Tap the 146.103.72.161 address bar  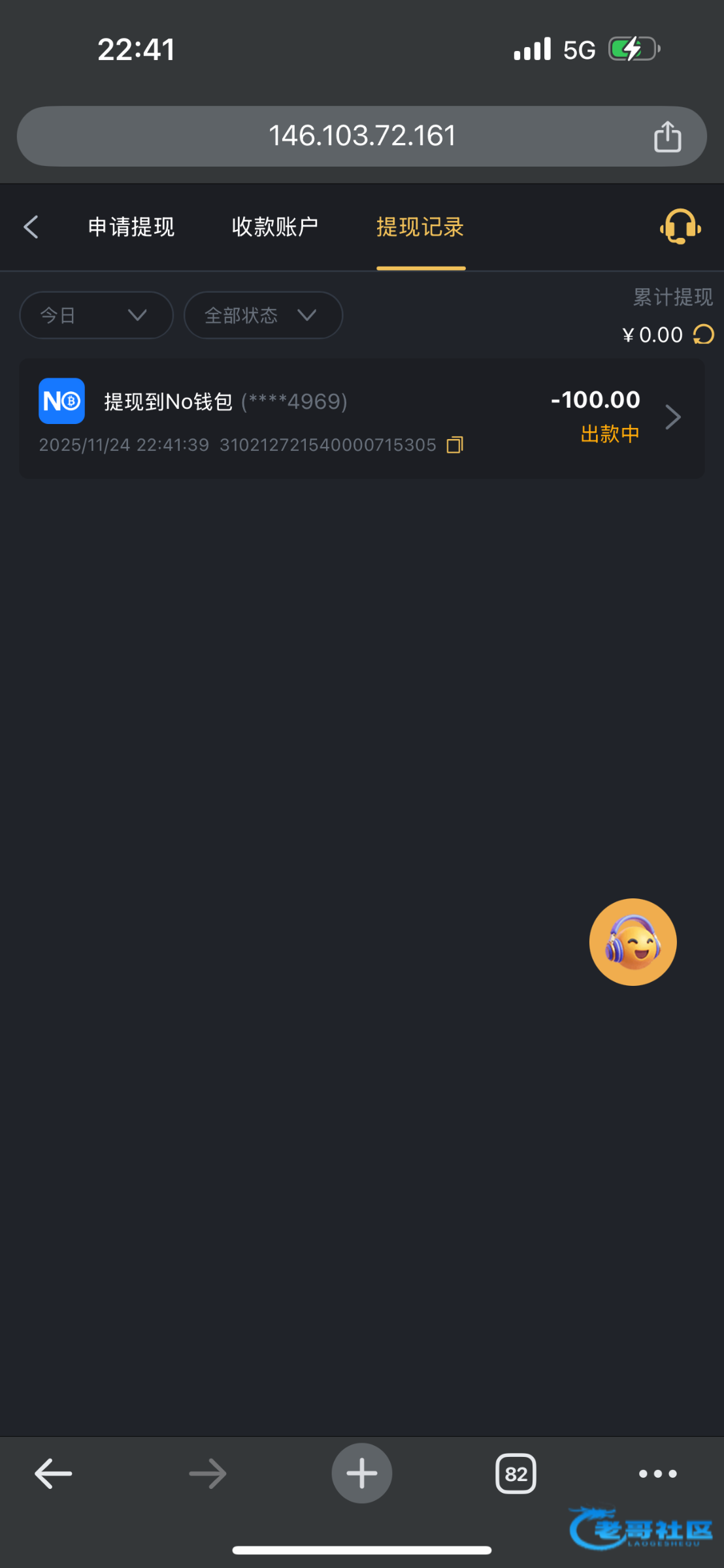pyautogui.click(x=361, y=137)
